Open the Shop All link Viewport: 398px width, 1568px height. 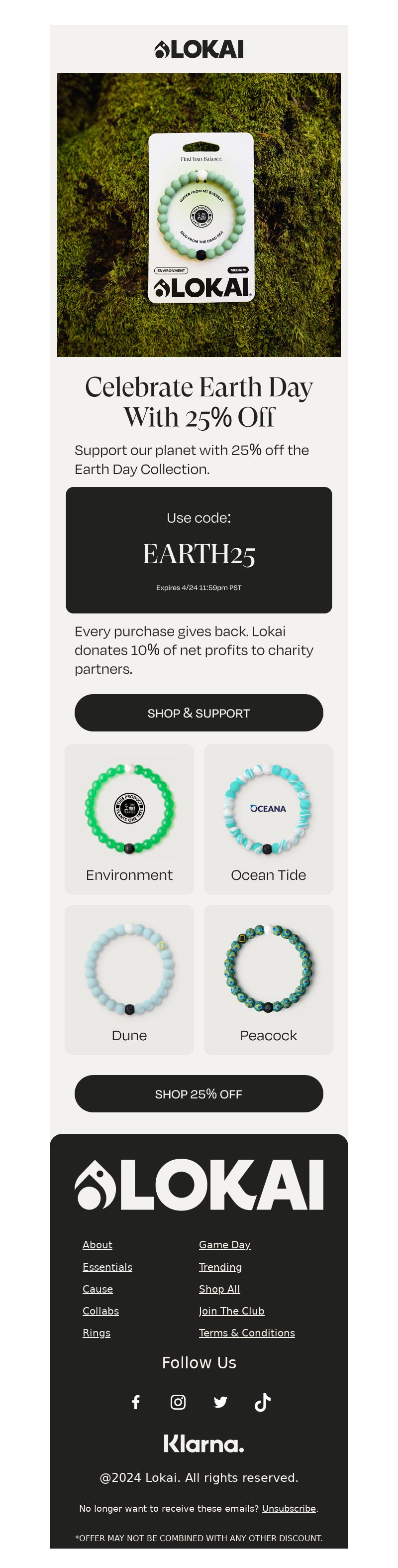219,1289
